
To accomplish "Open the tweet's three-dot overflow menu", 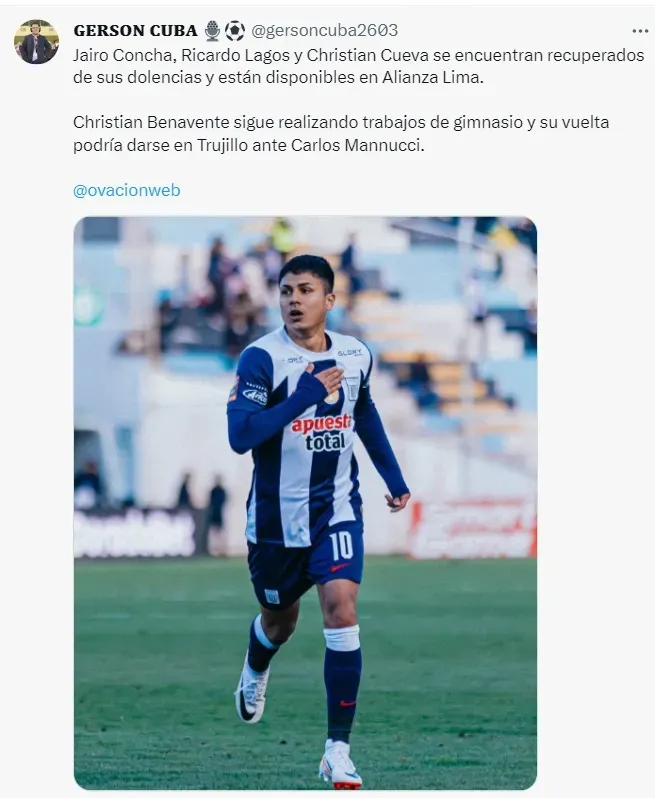I will pyautogui.click(x=640, y=31).
